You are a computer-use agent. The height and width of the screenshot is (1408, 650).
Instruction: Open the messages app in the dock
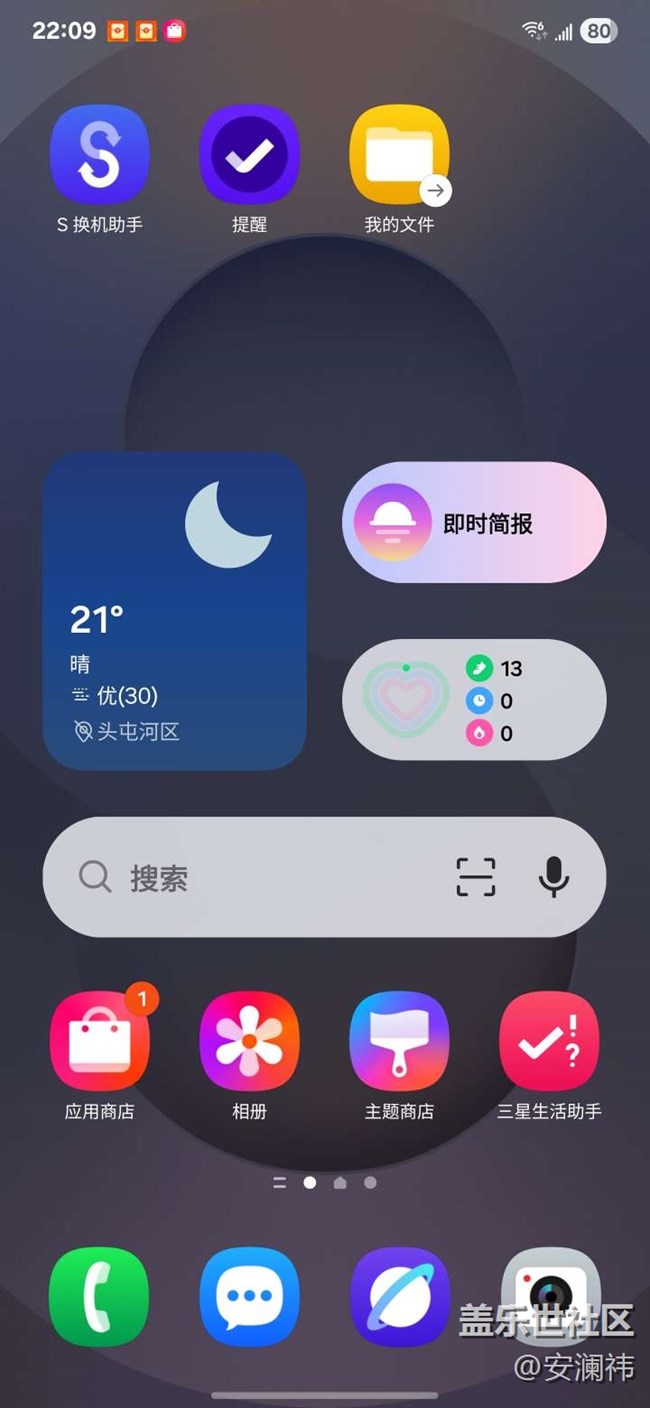(x=249, y=1297)
